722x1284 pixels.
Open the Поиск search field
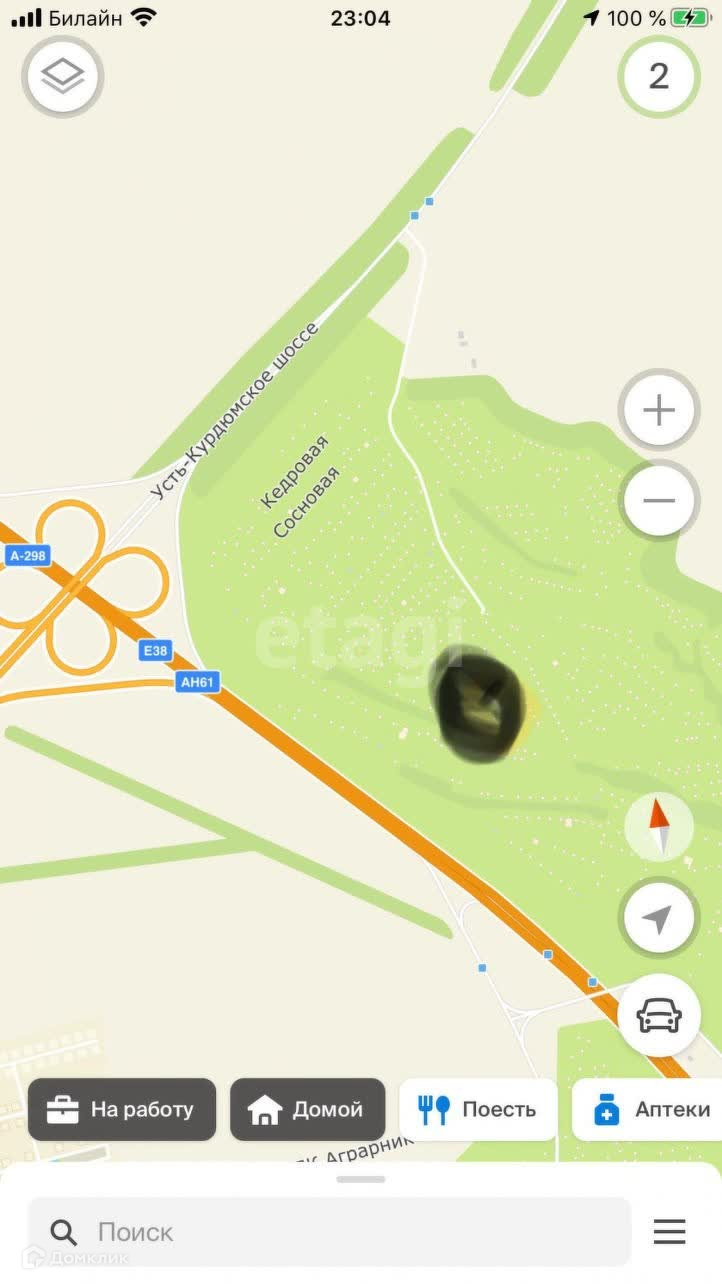(x=330, y=1232)
